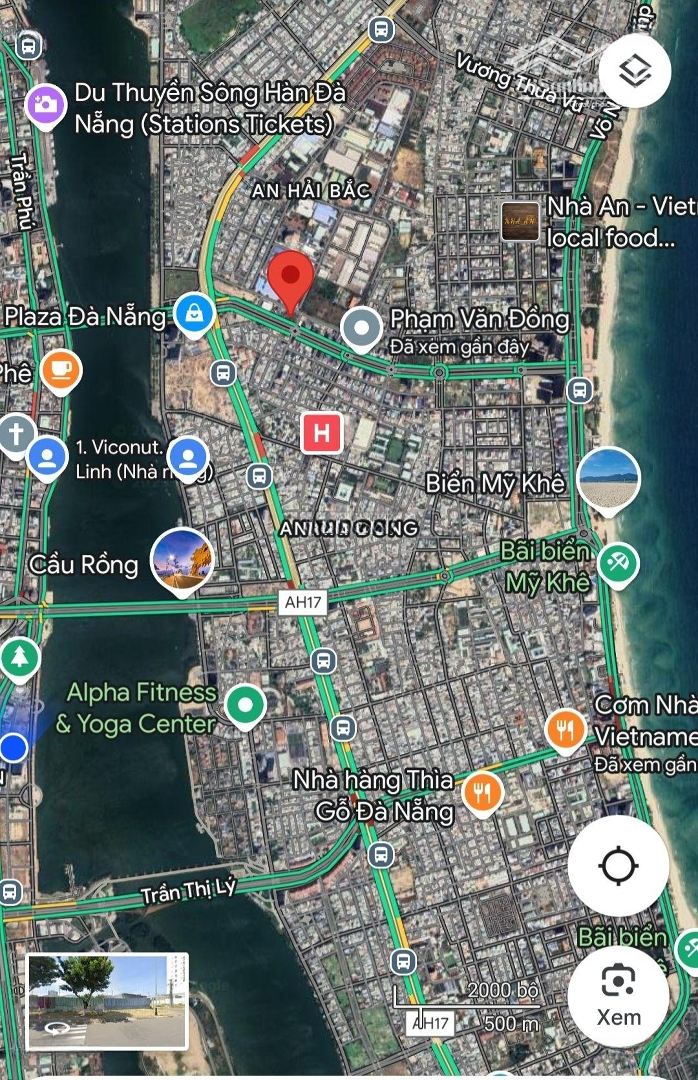Open the Phạm Văn Đồng recently viewed marker
This screenshot has height=1080, width=698.
point(361,326)
